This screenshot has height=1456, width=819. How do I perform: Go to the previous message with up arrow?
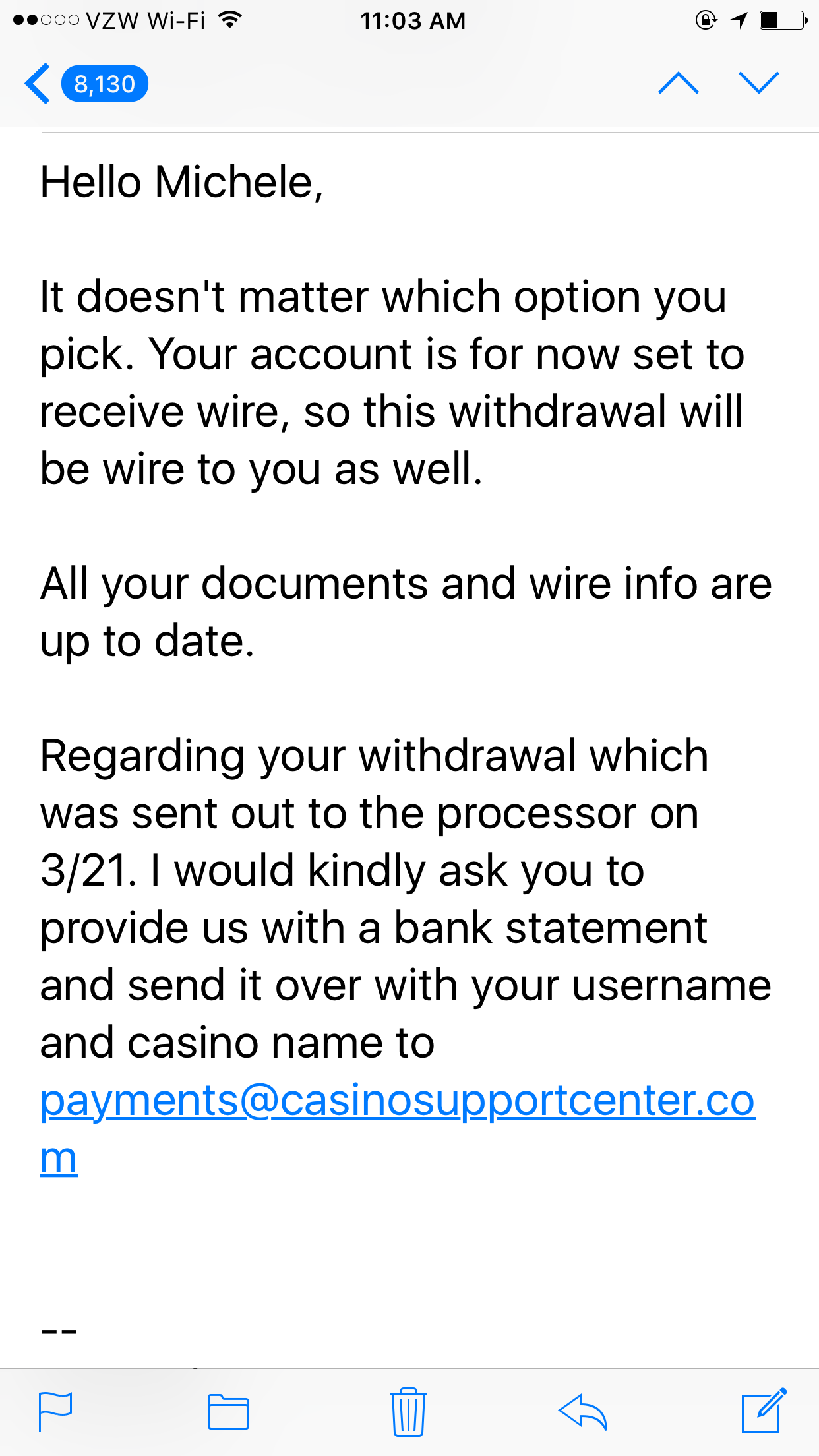click(x=679, y=83)
